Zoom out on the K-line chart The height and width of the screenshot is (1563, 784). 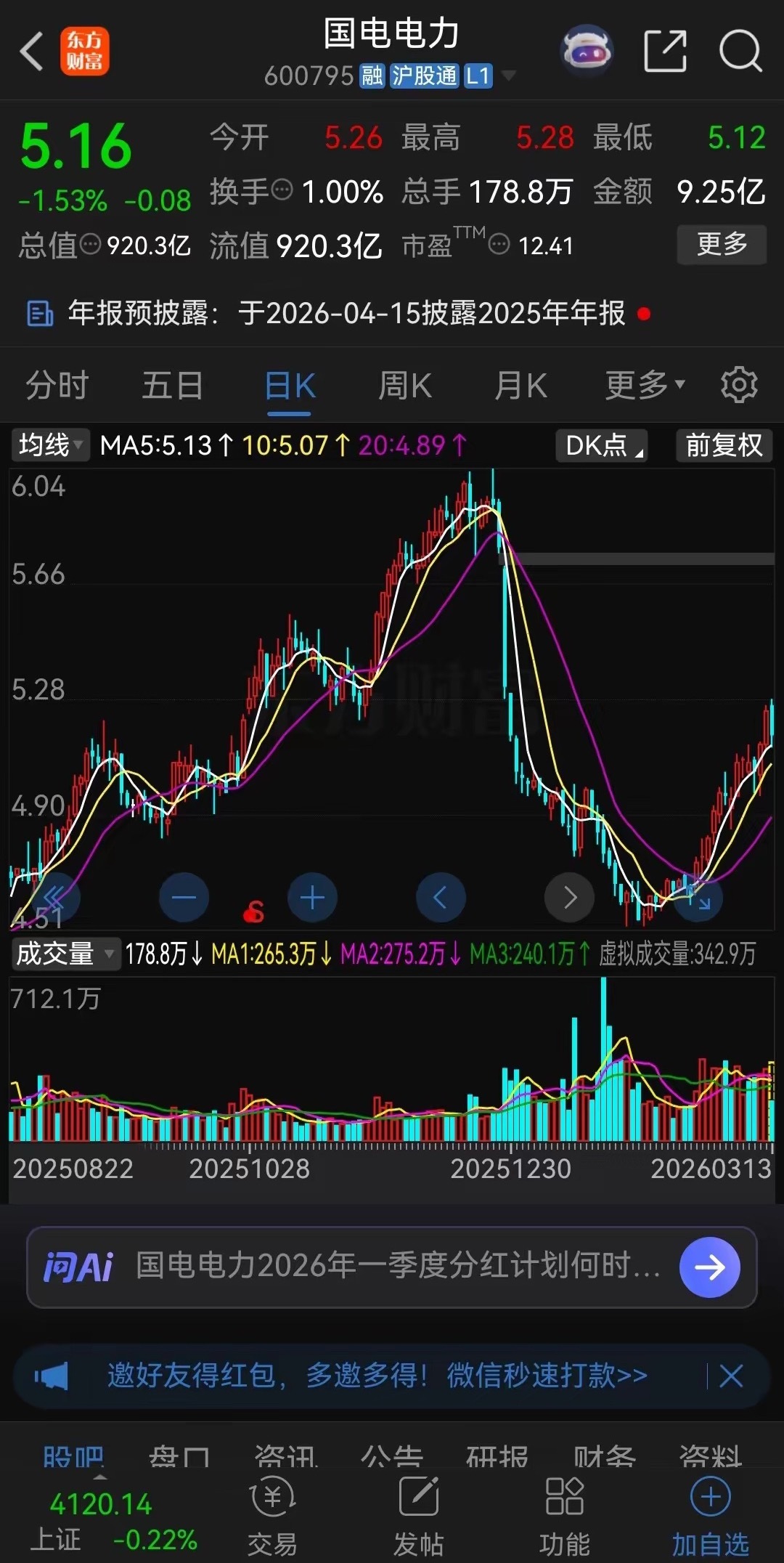[x=184, y=898]
